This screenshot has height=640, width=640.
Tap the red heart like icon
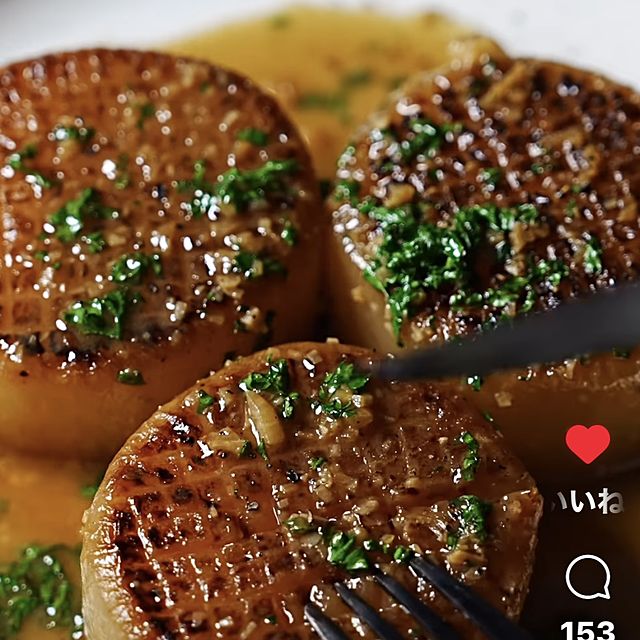[x=587, y=444]
